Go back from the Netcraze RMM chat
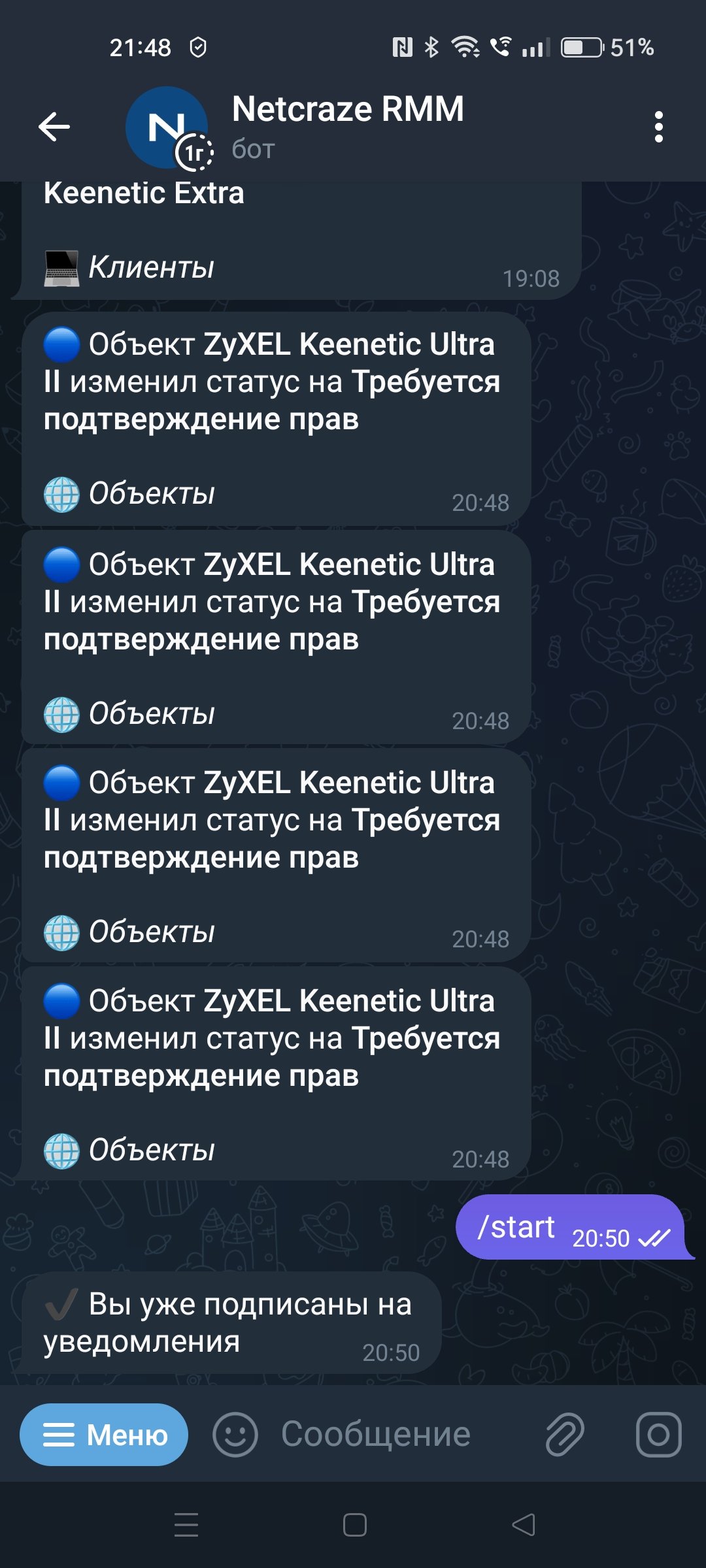 (x=54, y=126)
